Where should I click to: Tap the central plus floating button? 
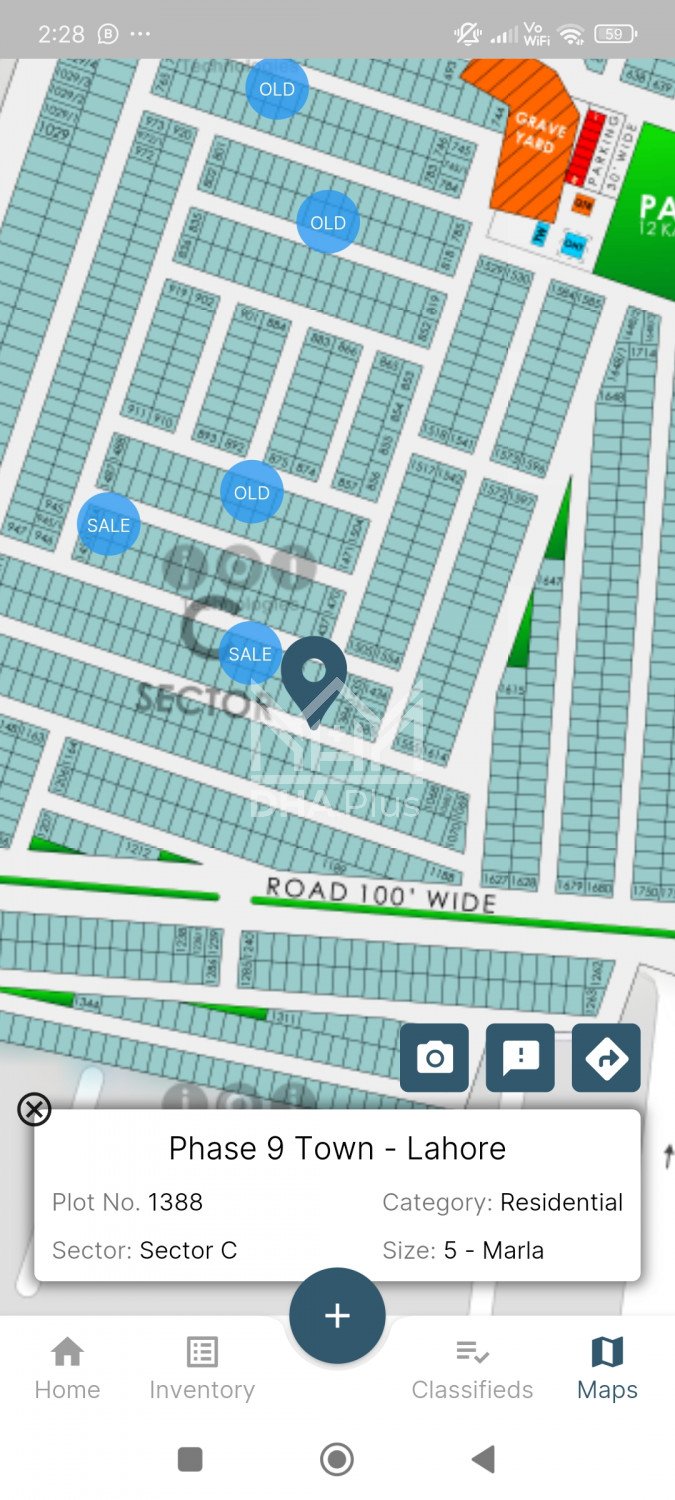[337, 1316]
